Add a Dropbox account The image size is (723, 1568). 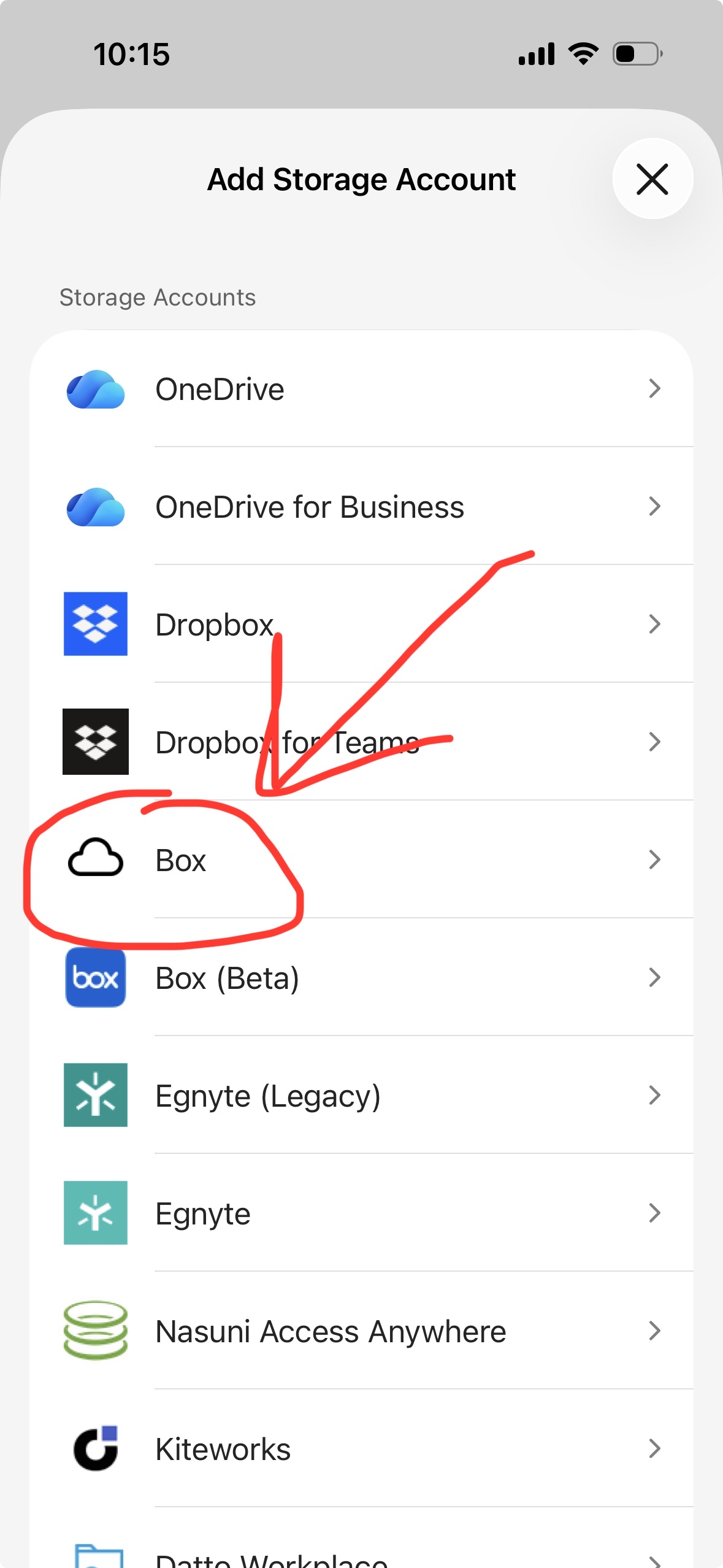362,625
